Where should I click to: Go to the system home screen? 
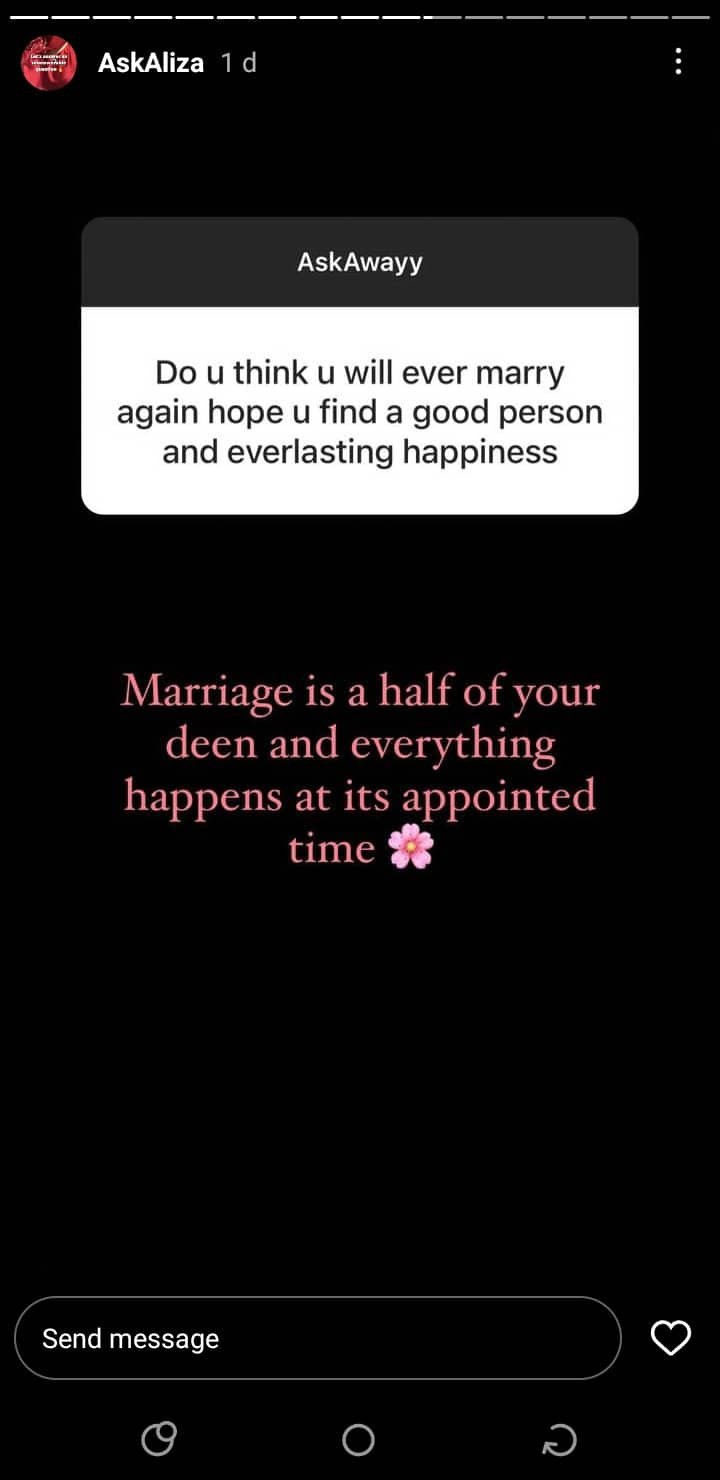pos(358,1440)
